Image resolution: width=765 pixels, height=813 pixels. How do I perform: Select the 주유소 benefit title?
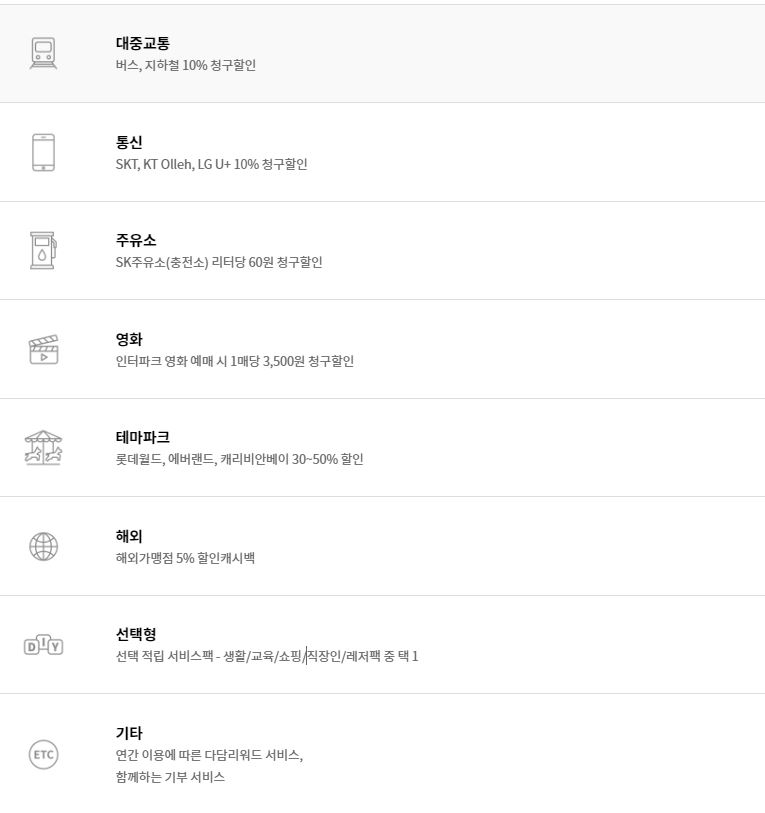[133, 240]
